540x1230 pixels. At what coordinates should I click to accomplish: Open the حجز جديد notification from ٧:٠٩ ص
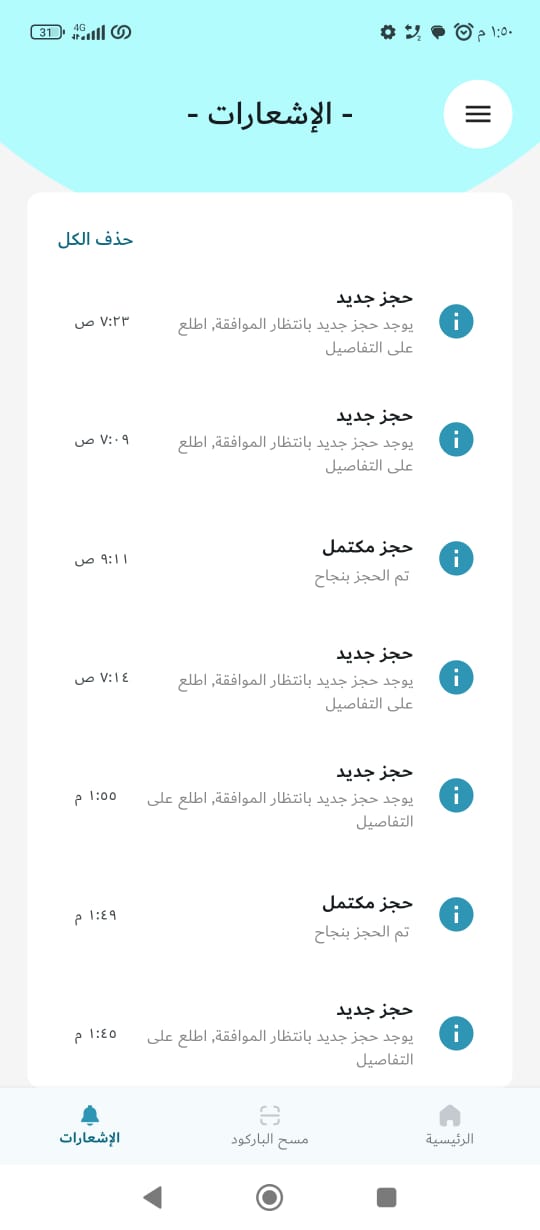pyautogui.click(x=270, y=440)
